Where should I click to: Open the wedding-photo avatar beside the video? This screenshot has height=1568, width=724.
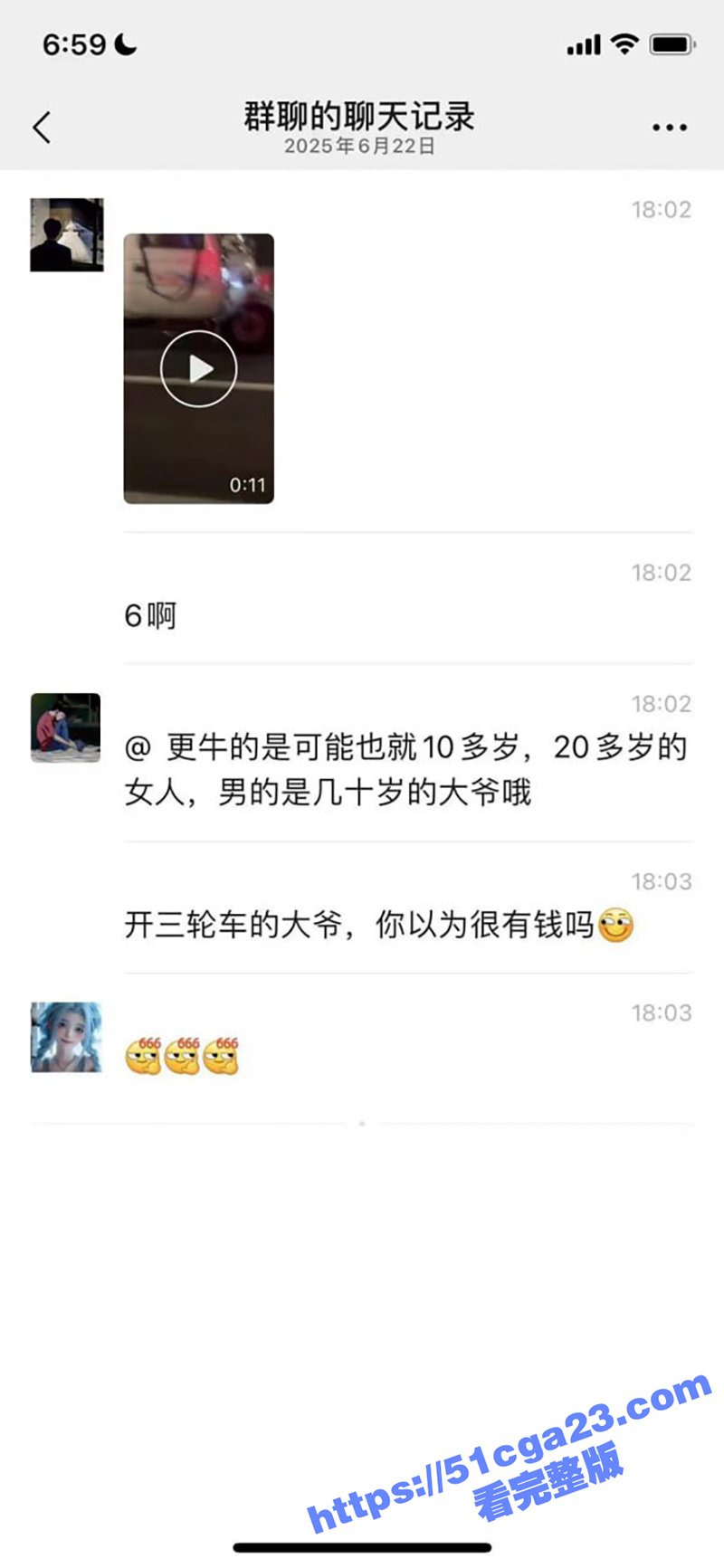[67, 235]
